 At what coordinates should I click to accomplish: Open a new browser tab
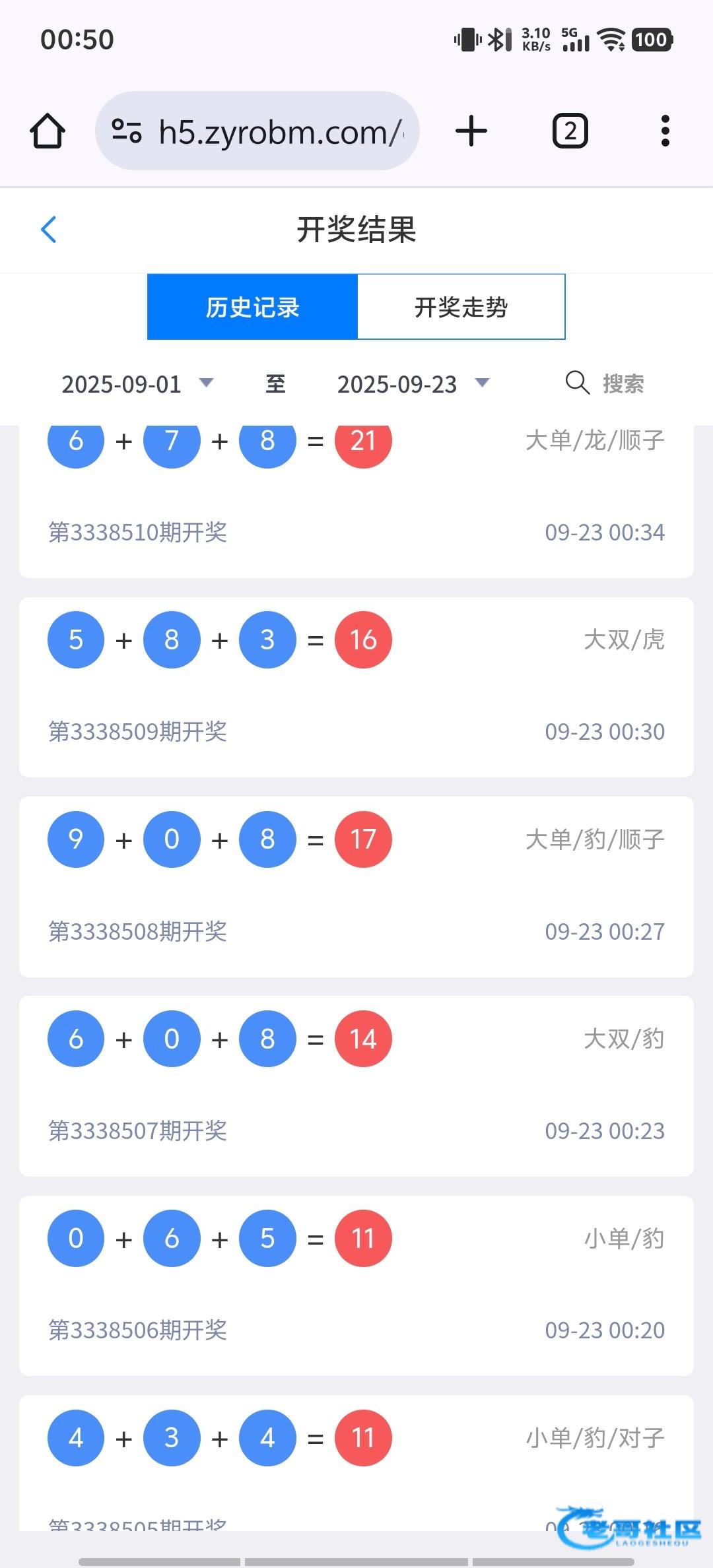click(x=471, y=131)
